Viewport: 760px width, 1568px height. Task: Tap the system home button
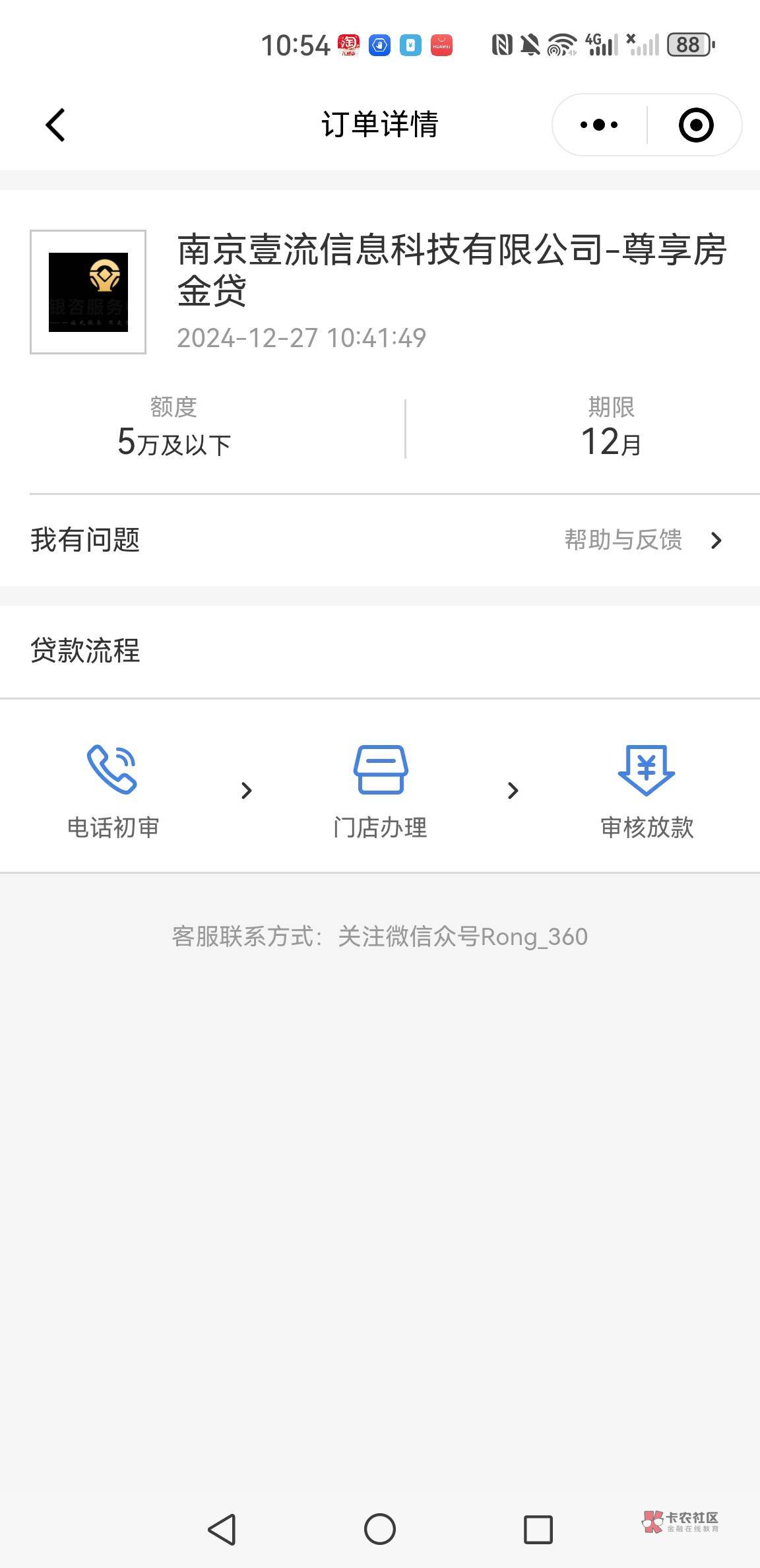coord(380,1529)
